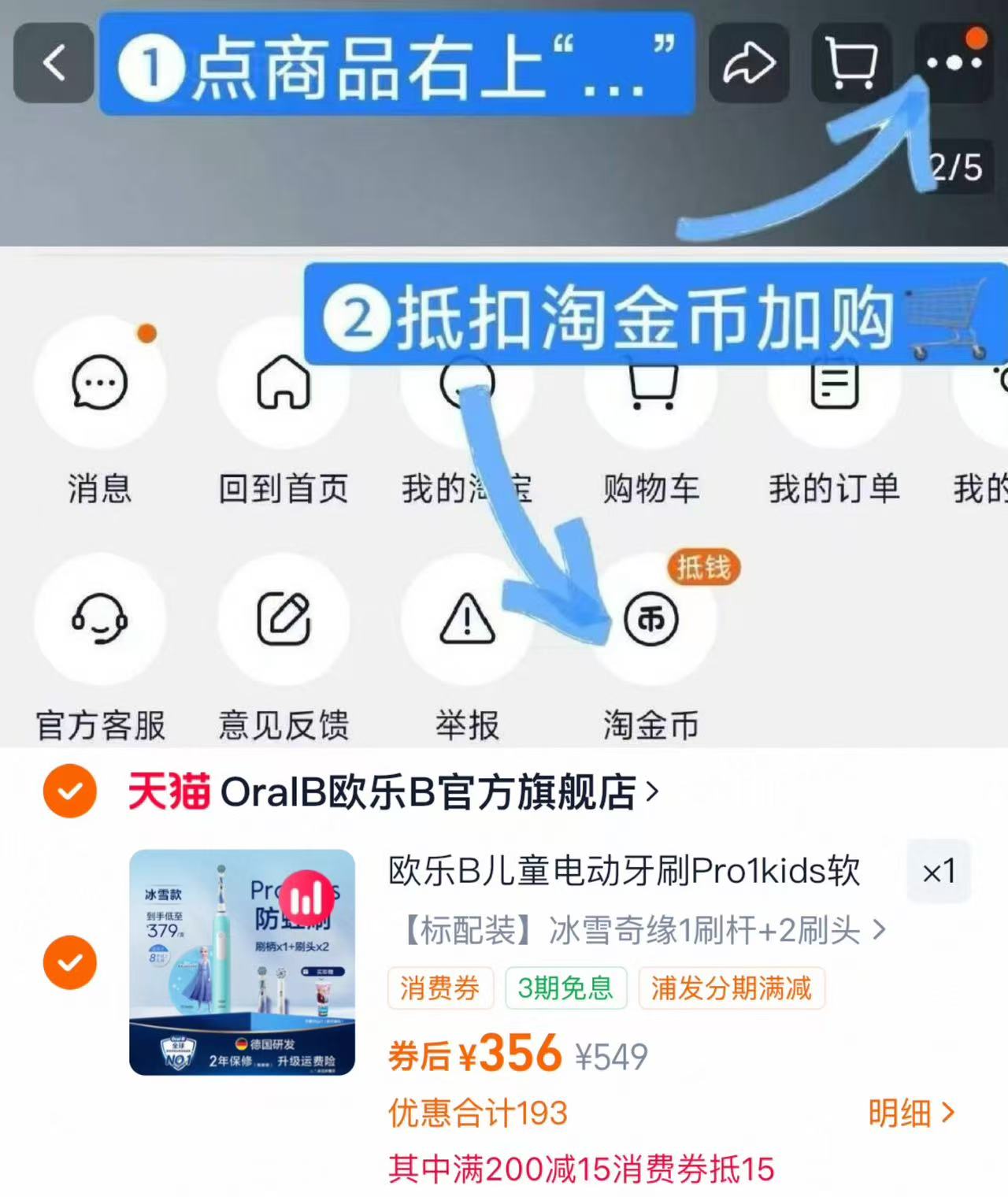
Task: Open 我的订单 orders icon
Action: click(x=835, y=384)
